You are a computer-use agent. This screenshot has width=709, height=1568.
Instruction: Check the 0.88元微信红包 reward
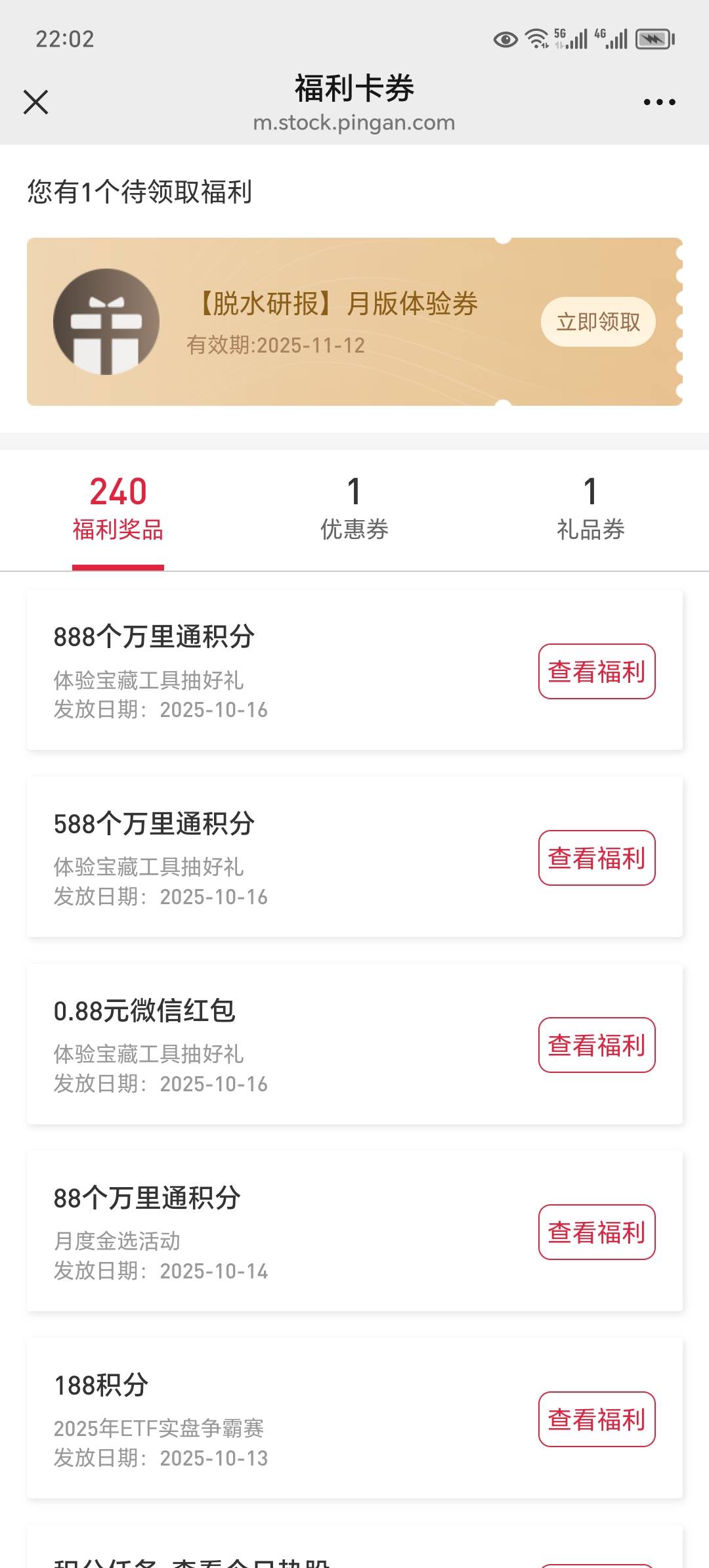597,1045
